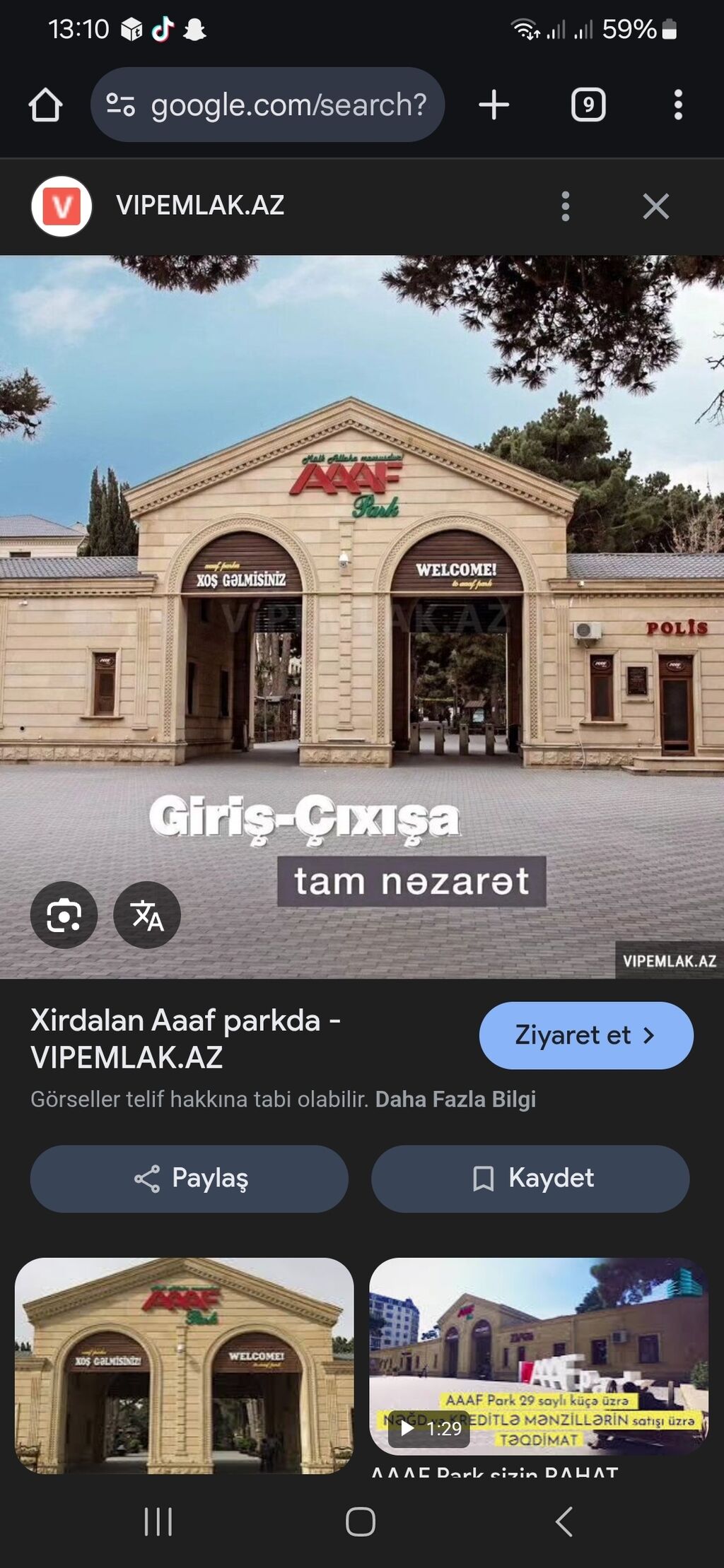
Task: Open recent apps from the navigation bar
Action: (158, 1521)
